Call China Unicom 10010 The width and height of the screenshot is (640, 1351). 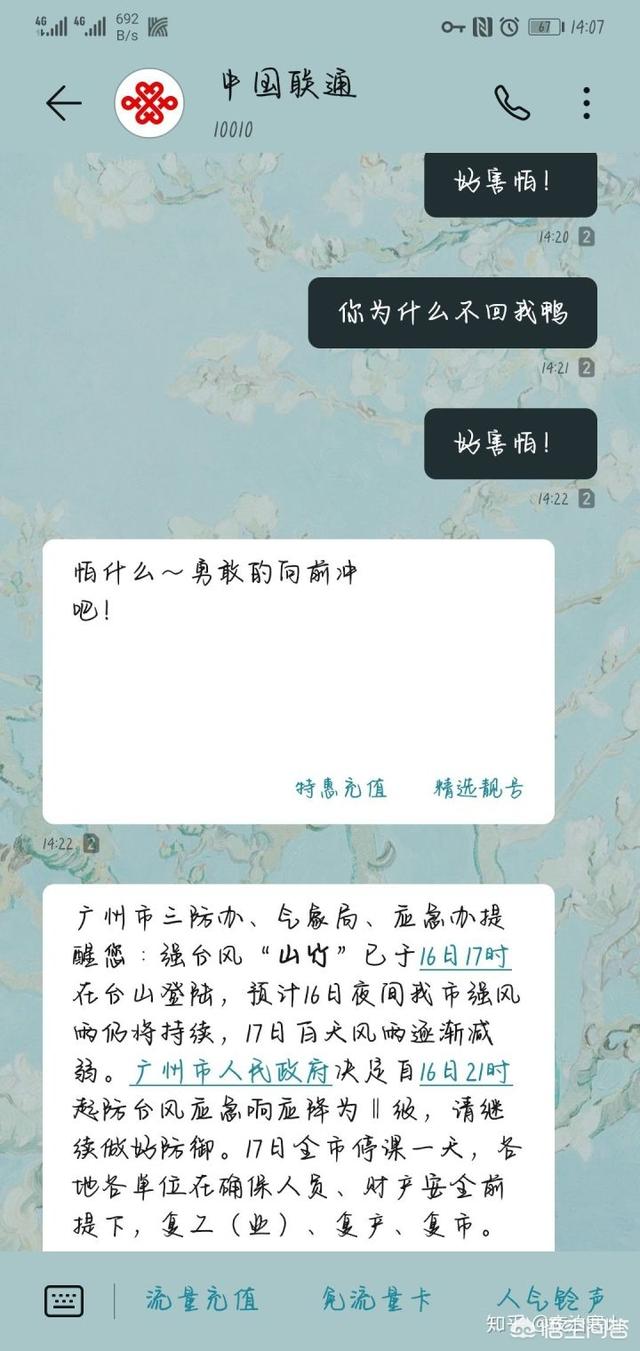pos(511,103)
